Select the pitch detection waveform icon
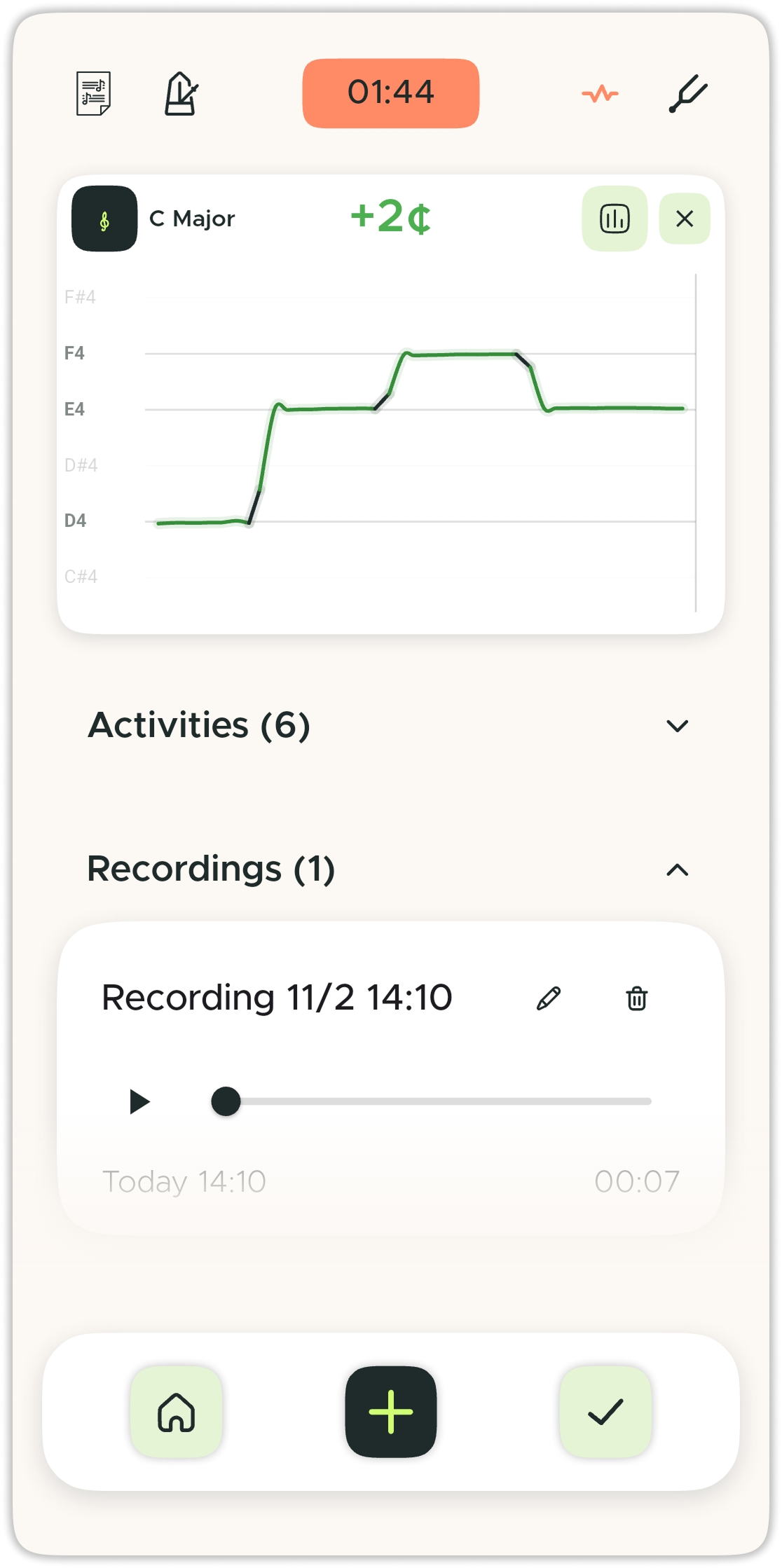Viewport: 782px width, 1568px height. click(601, 93)
